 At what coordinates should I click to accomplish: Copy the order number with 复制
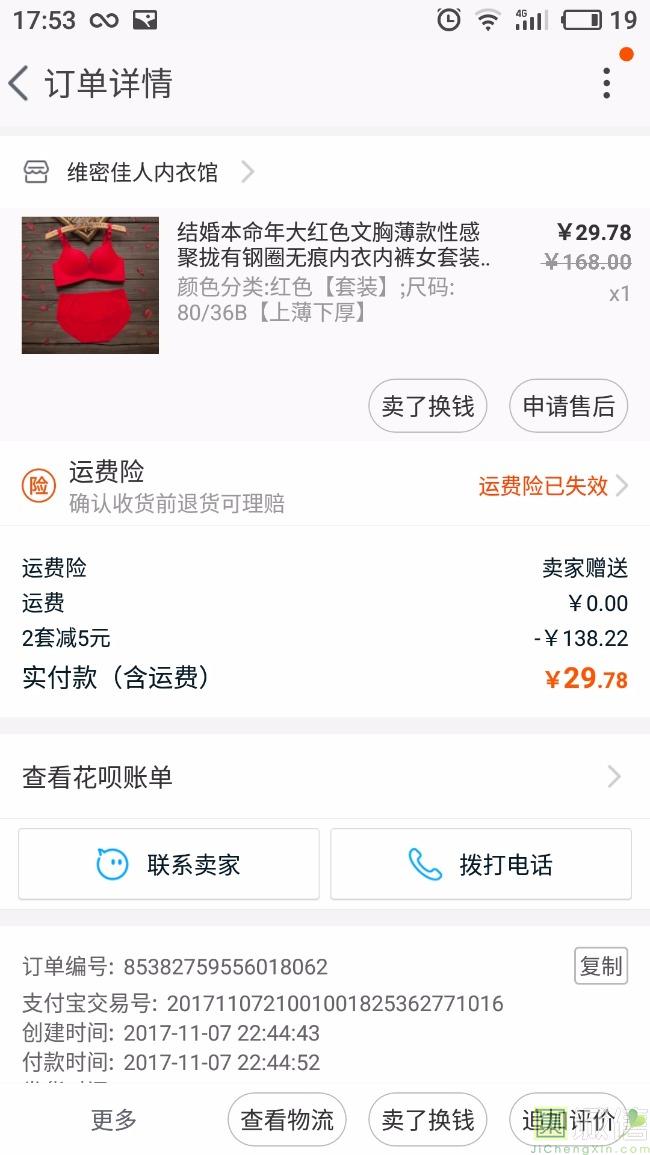(x=601, y=966)
